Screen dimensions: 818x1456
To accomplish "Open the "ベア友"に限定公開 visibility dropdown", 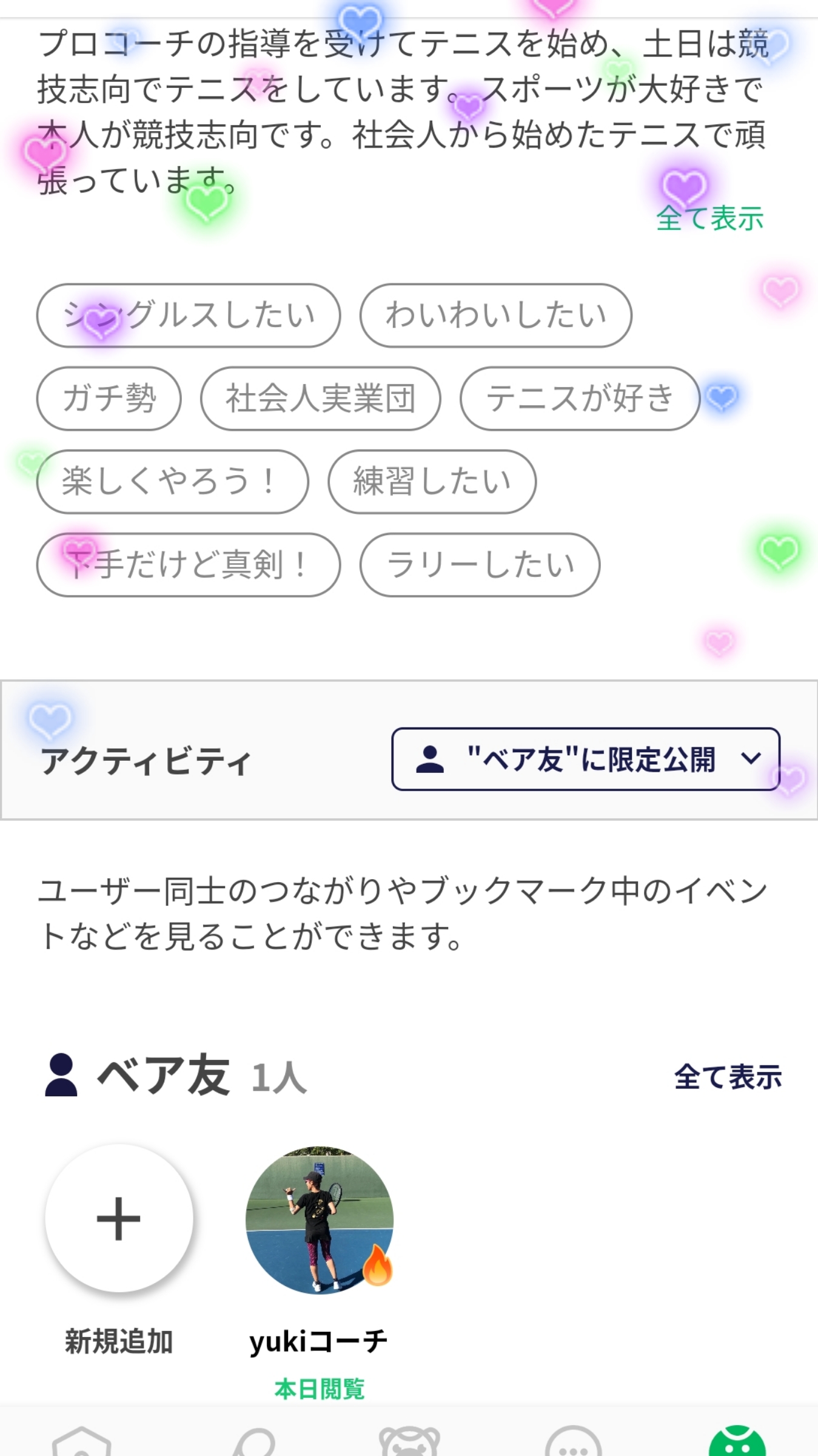I will [x=586, y=759].
